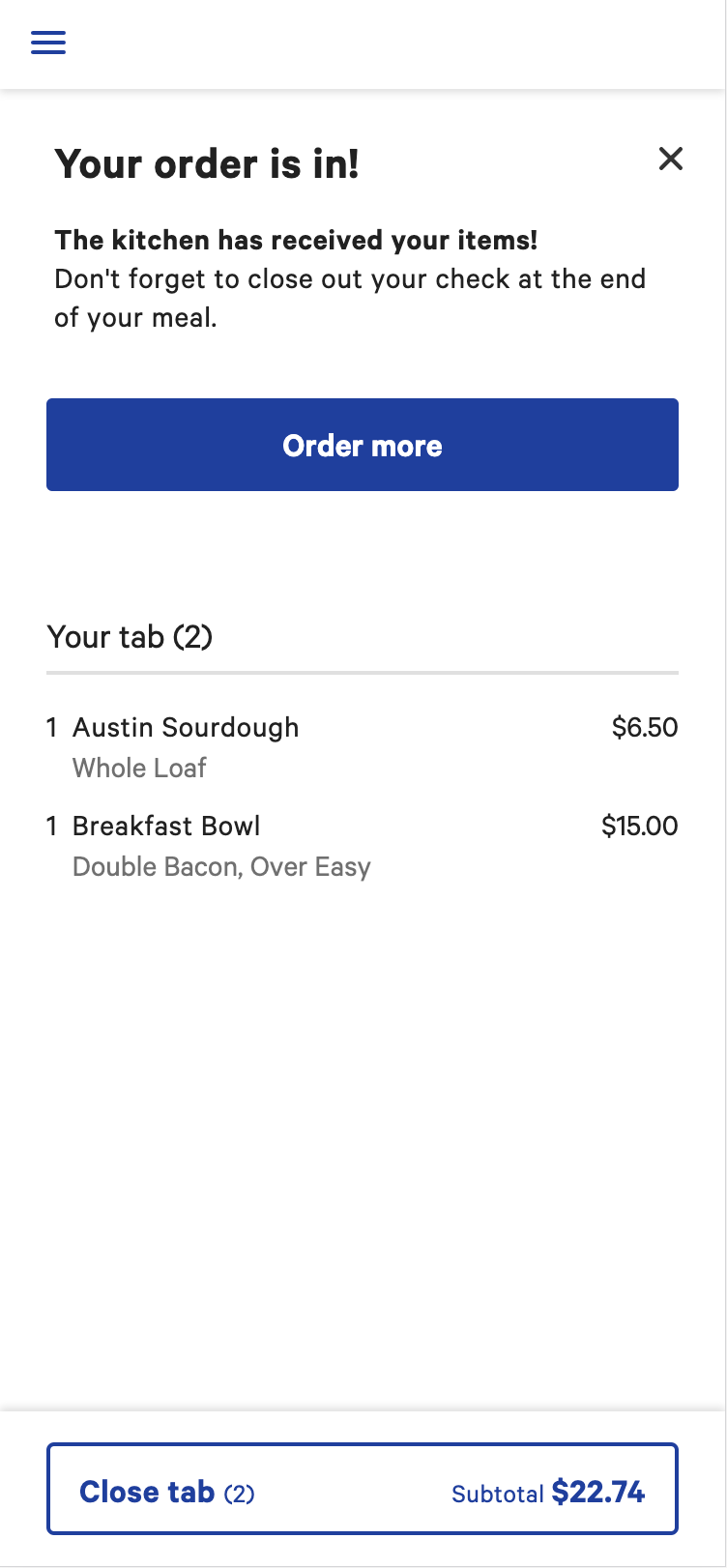Tap the kitchen confirmation message text
This screenshot has height=1568, width=727.
coord(296,240)
